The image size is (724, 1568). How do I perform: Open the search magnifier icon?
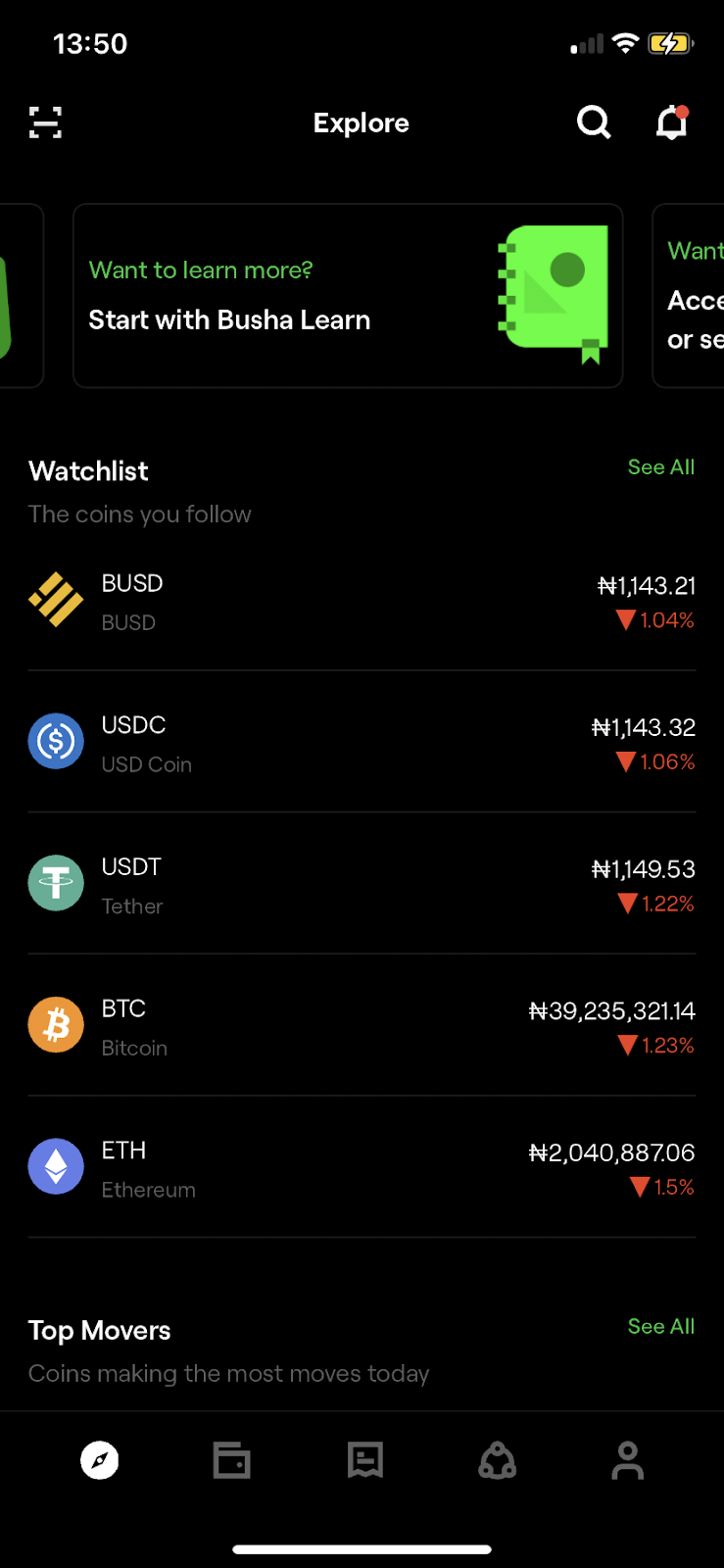[594, 122]
